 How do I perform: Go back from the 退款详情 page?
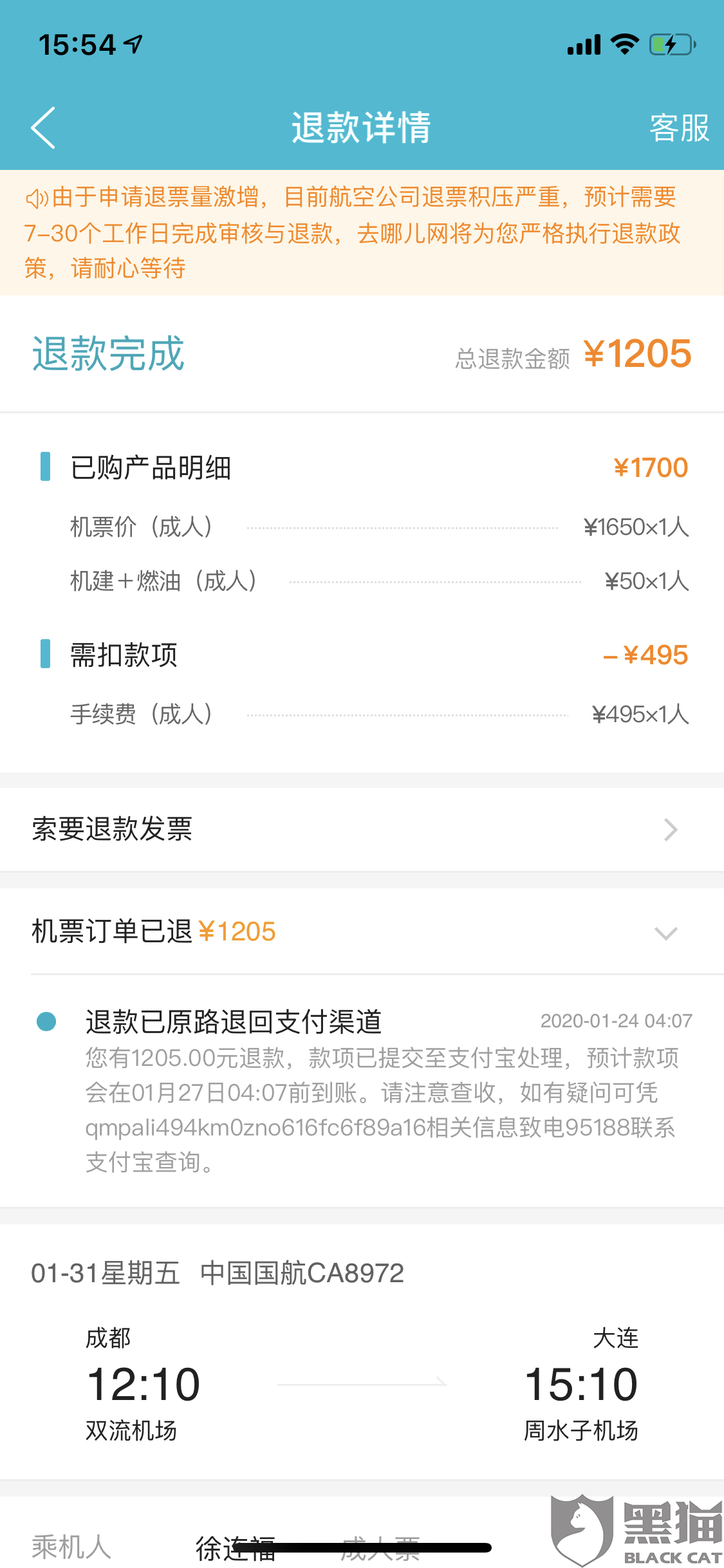[44, 127]
